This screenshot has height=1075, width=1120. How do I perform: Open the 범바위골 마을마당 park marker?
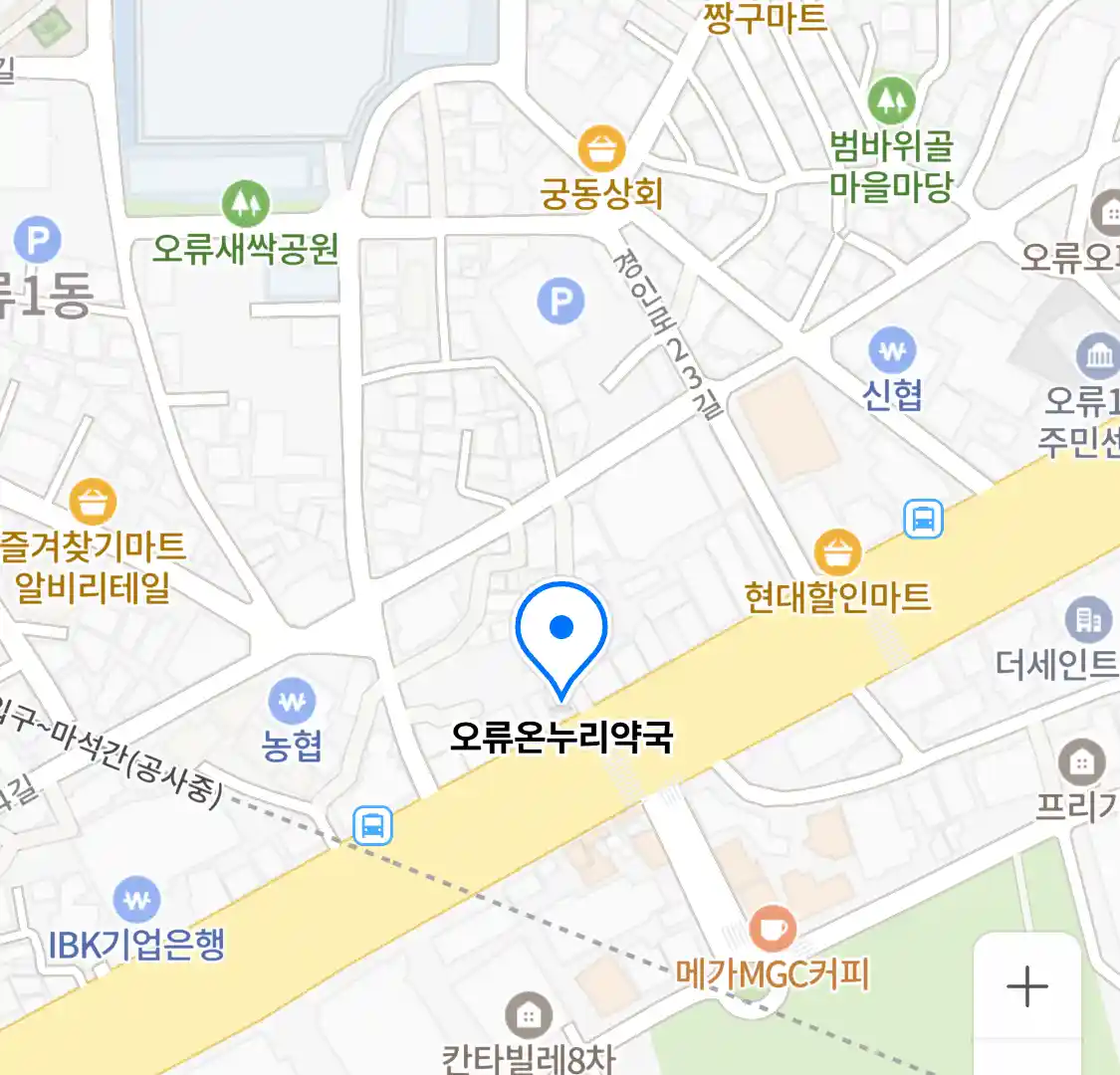click(891, 101)
